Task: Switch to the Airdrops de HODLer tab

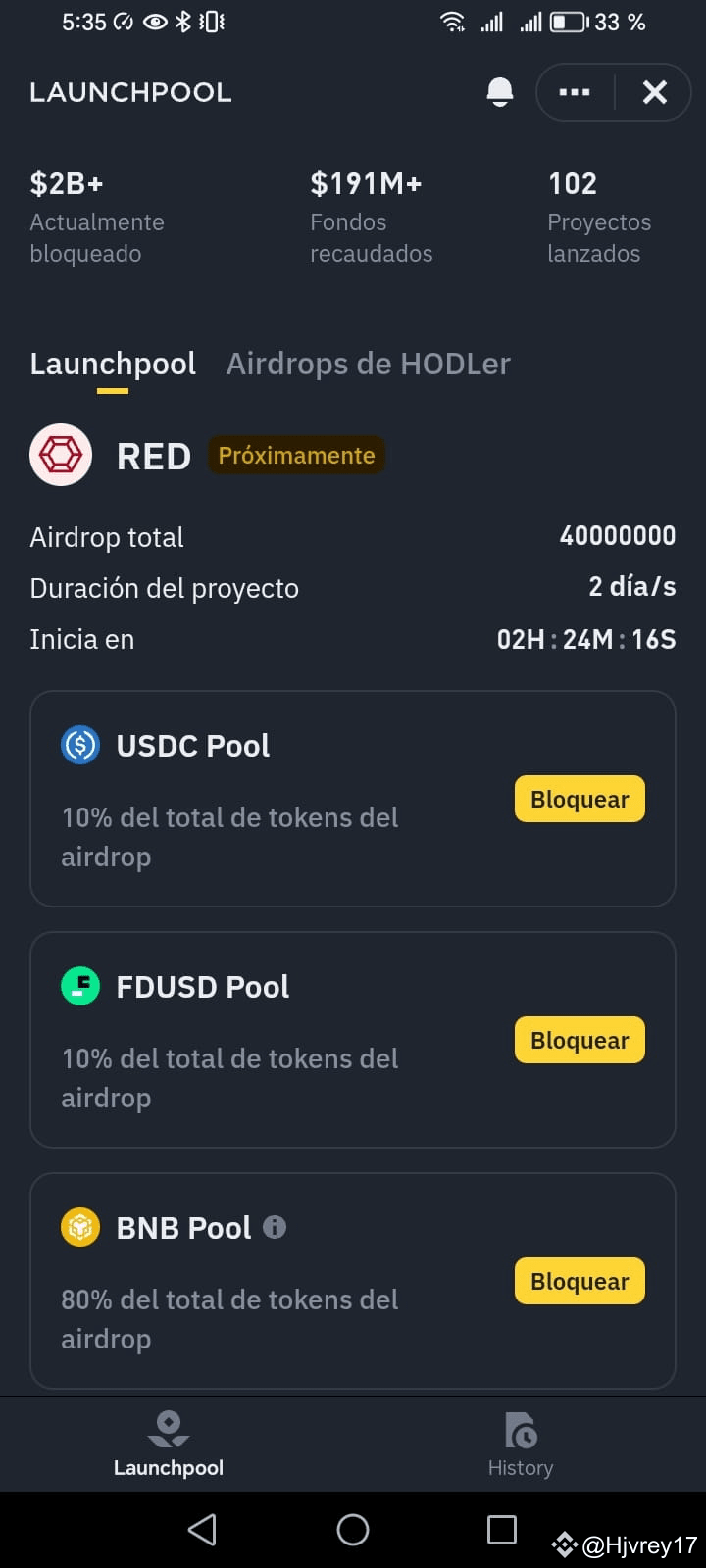Action: coord(368,364)
